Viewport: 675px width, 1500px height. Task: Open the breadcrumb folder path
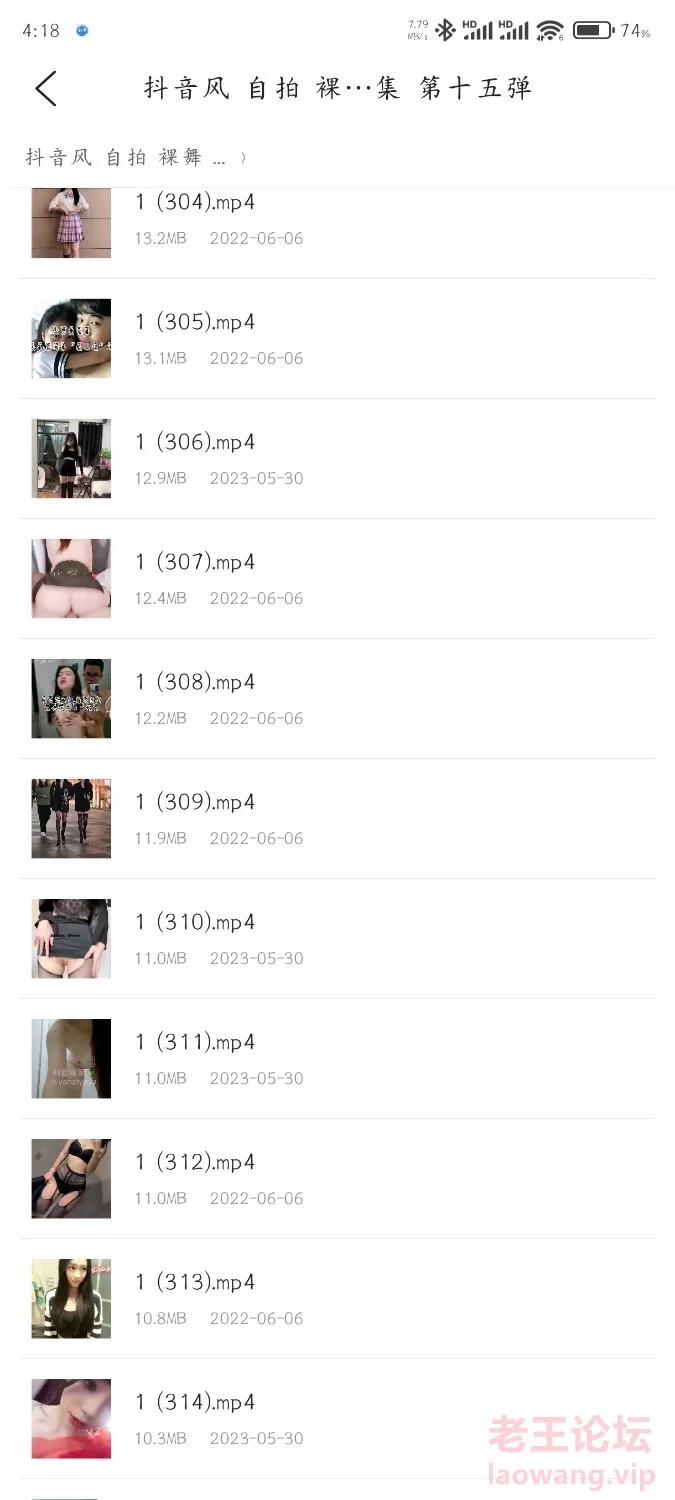coord(135,157)
